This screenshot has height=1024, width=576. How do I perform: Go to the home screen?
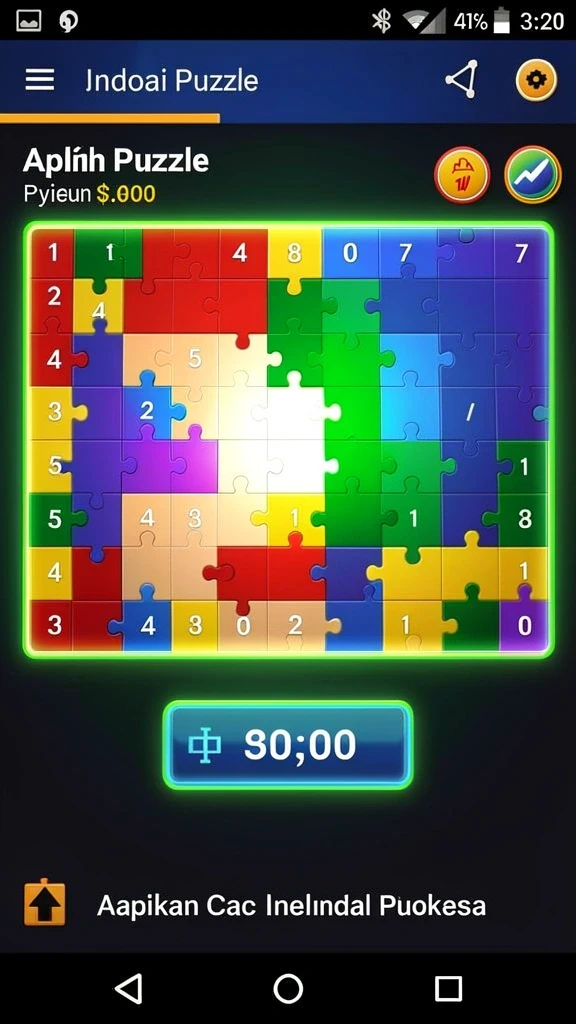point(288,988)
